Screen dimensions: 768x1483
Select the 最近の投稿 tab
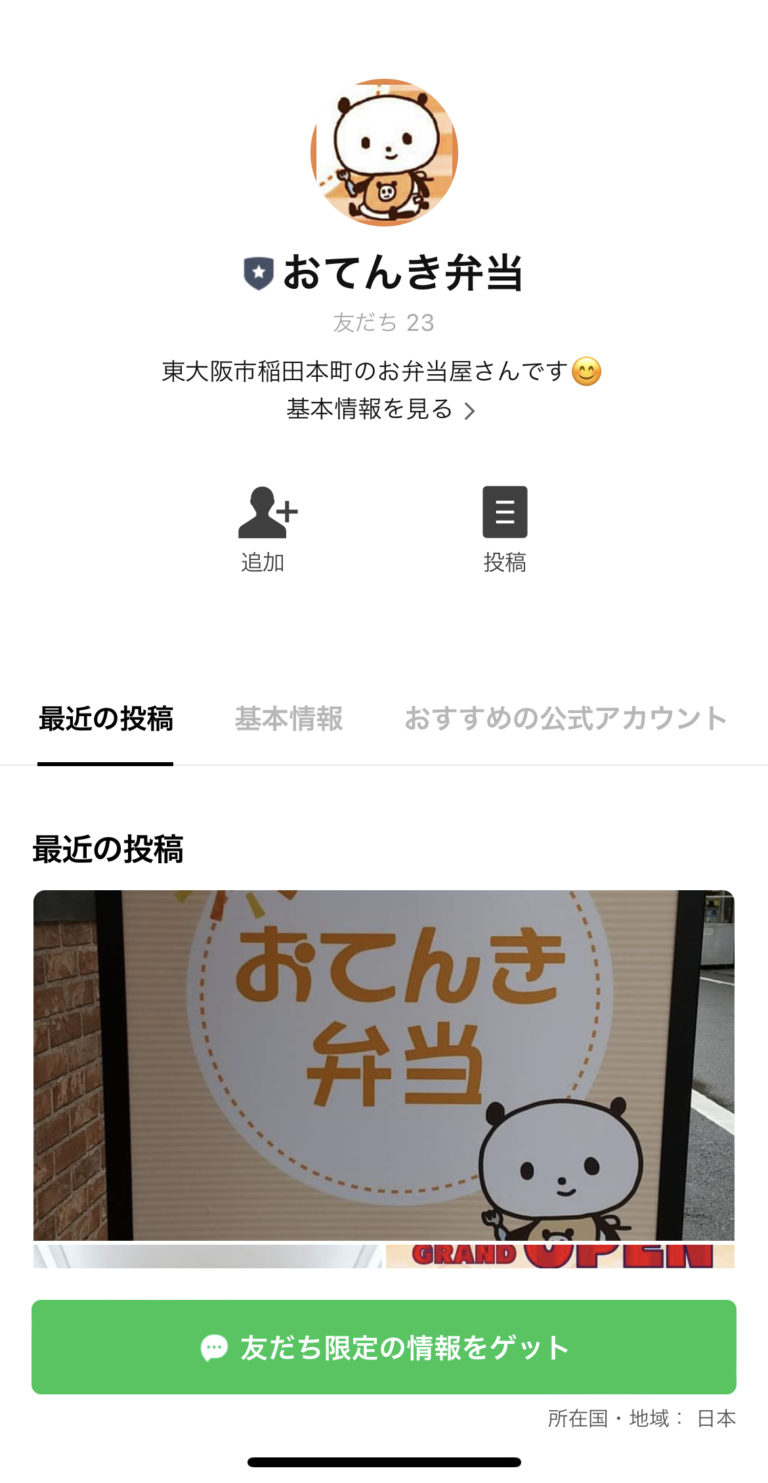103,718
